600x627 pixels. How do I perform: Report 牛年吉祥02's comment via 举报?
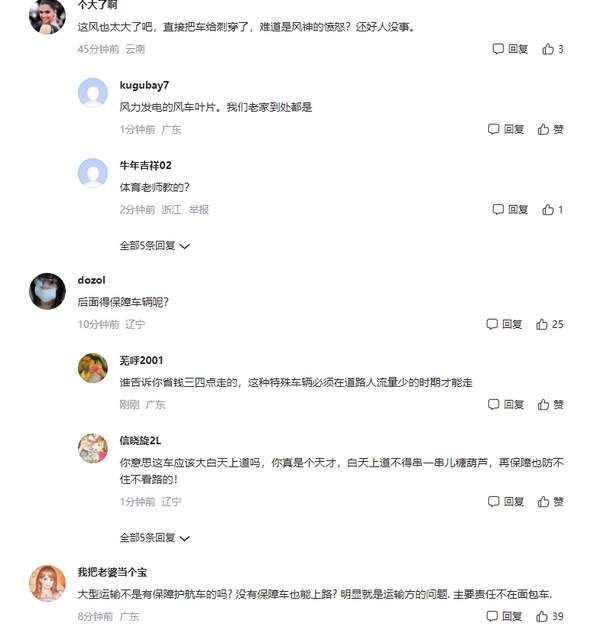click(199, 210)
